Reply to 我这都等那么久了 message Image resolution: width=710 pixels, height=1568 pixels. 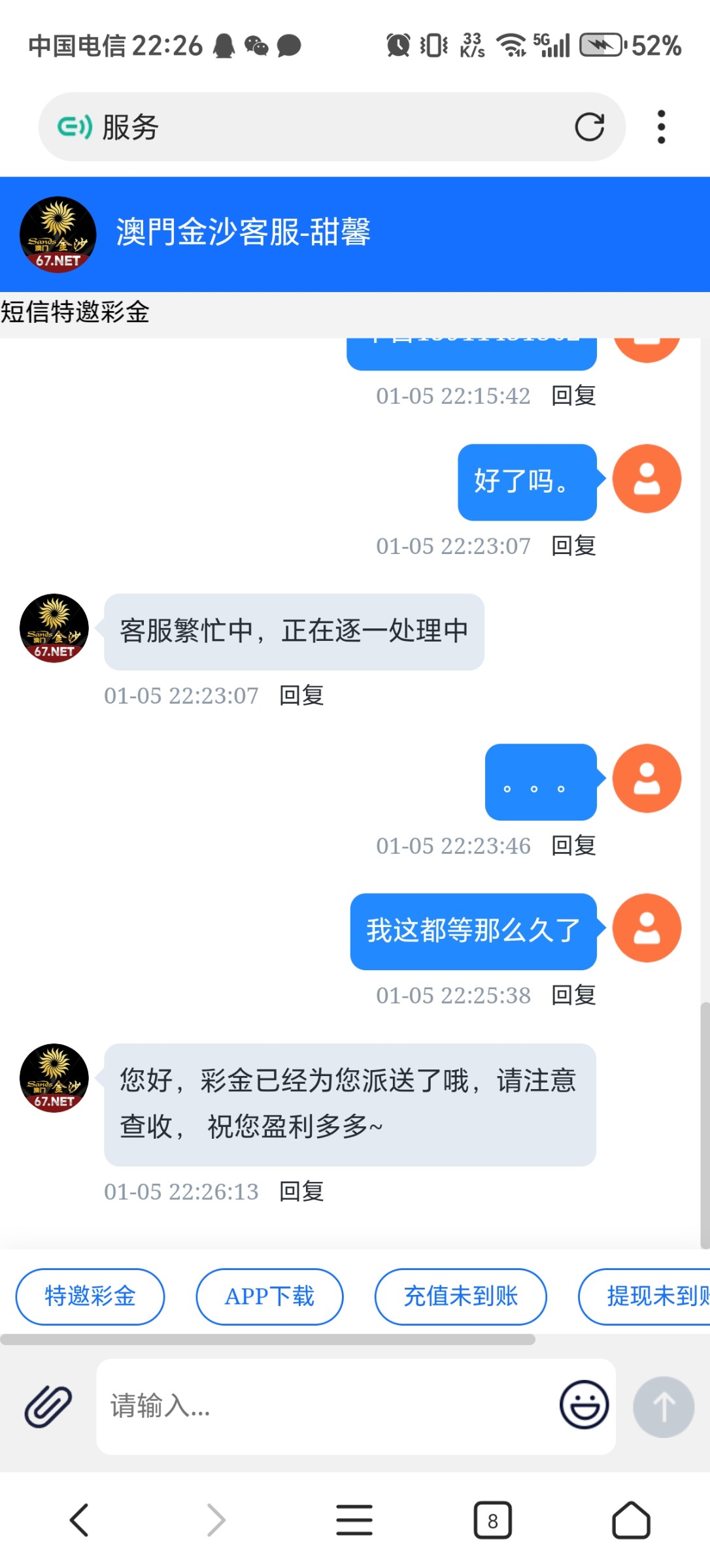573,995
